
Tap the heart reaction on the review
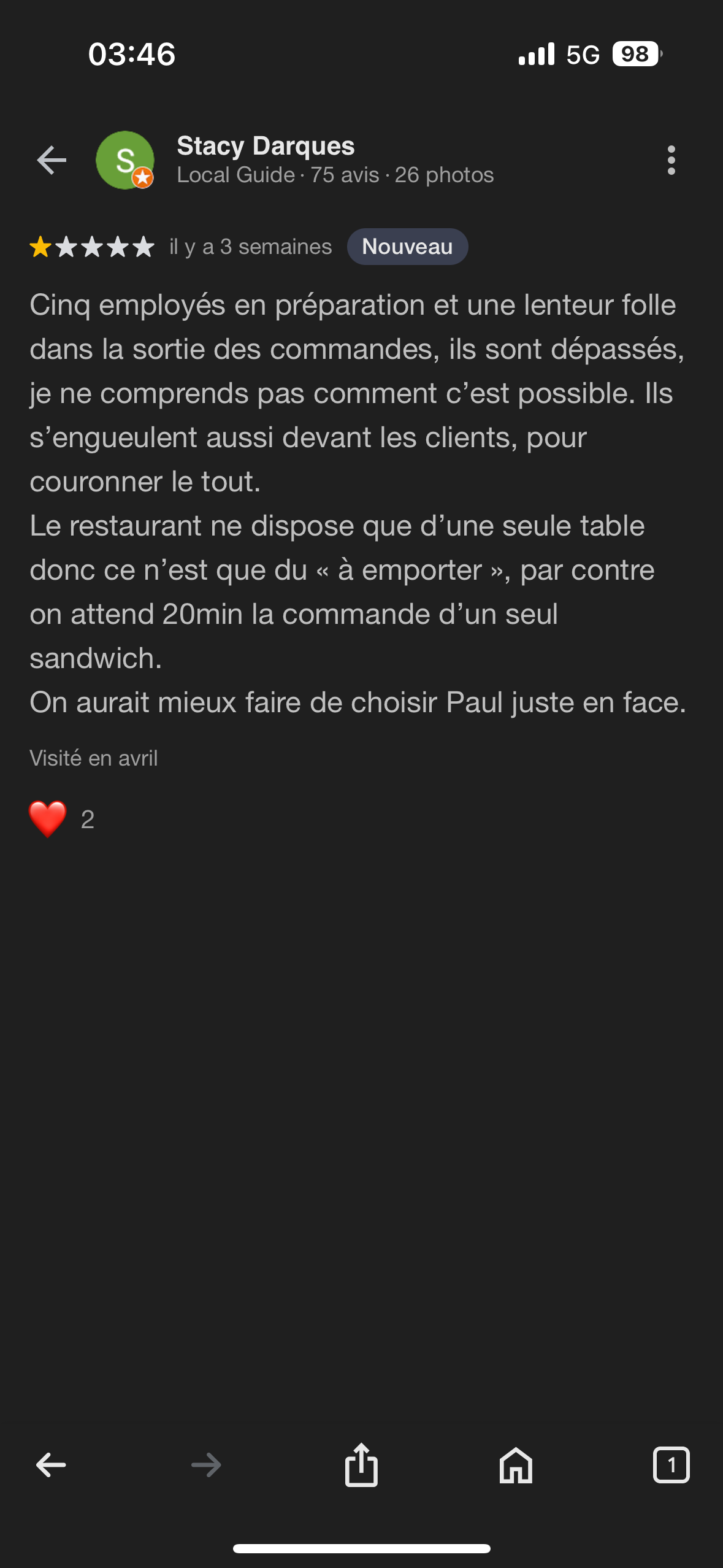48,819
